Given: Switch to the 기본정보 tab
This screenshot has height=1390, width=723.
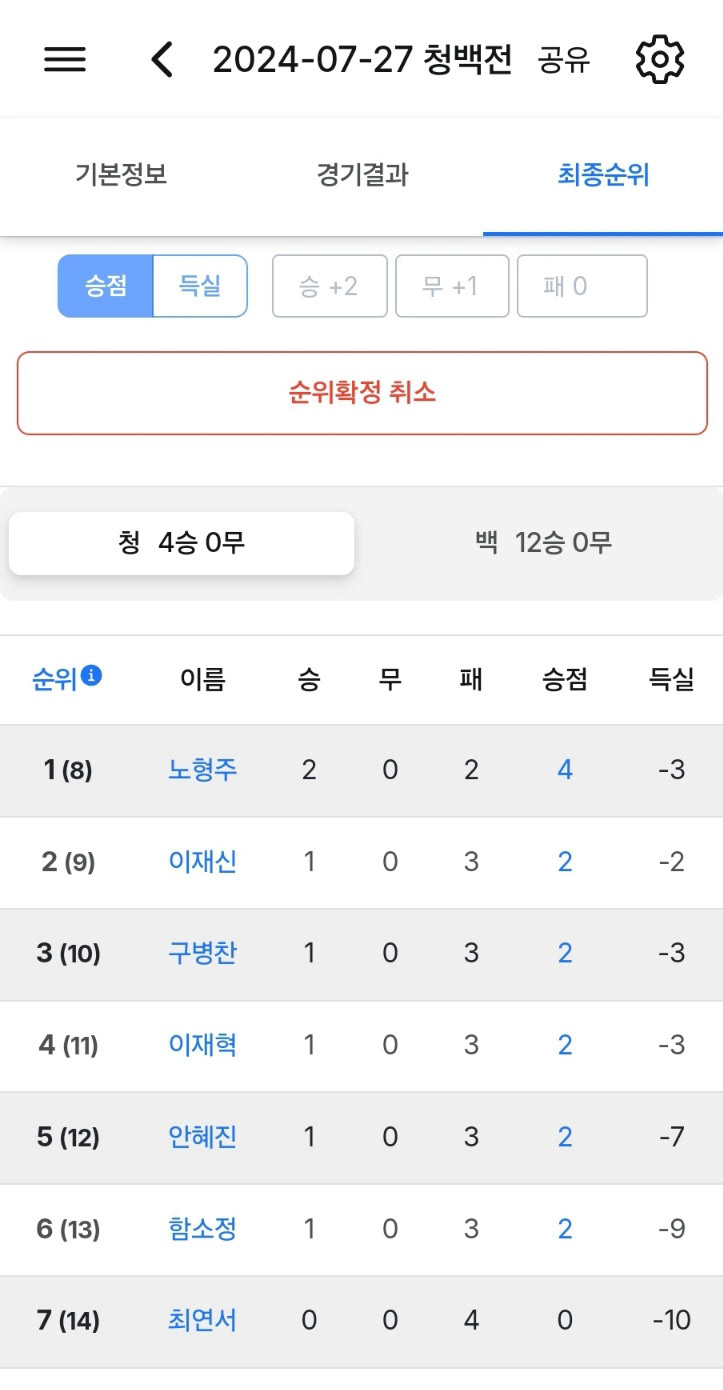Looking at the screenshot, I should pyautogui.click(x=121, y=176).
